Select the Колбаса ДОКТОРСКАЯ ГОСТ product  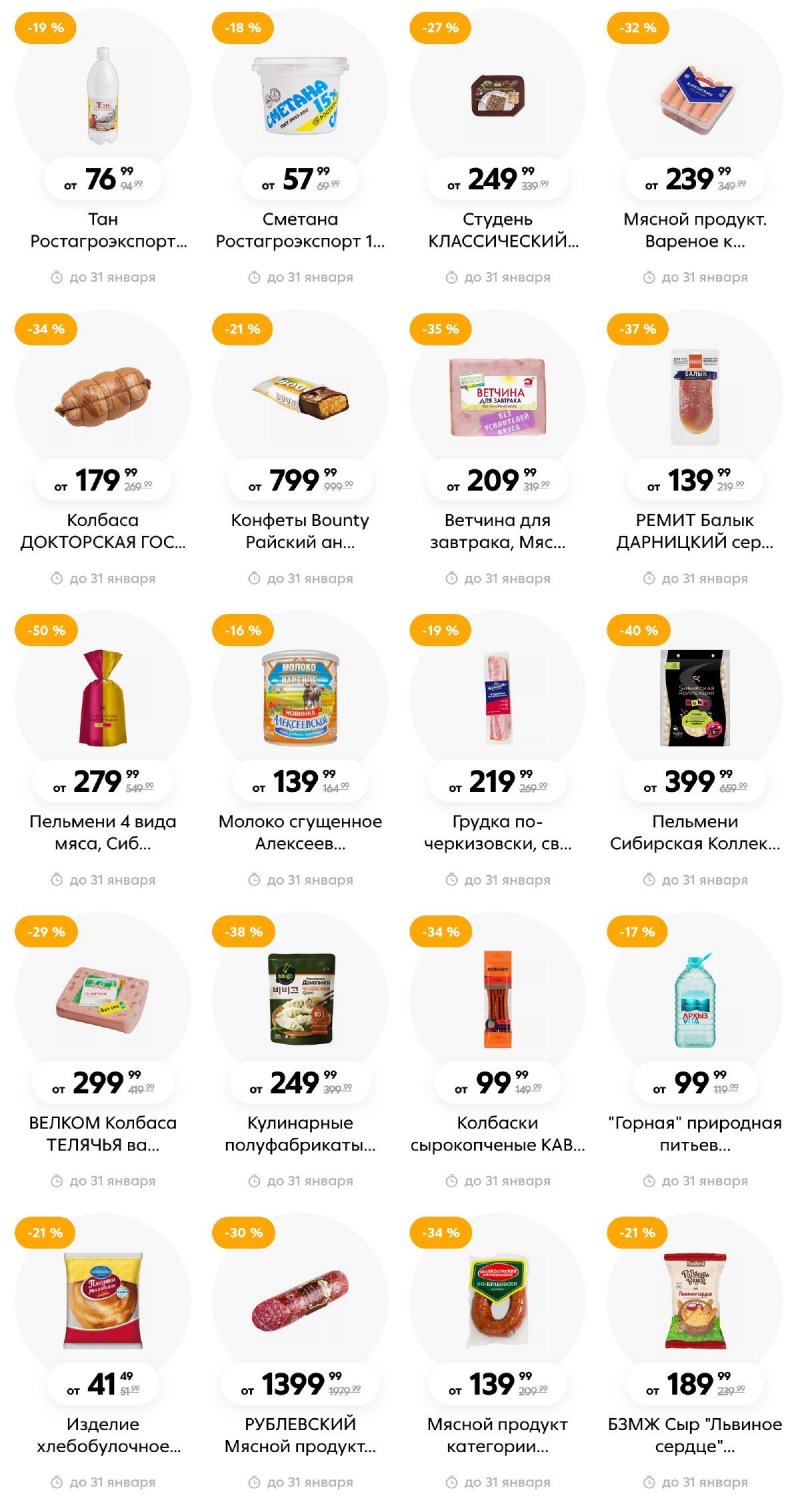pos(102,400)
